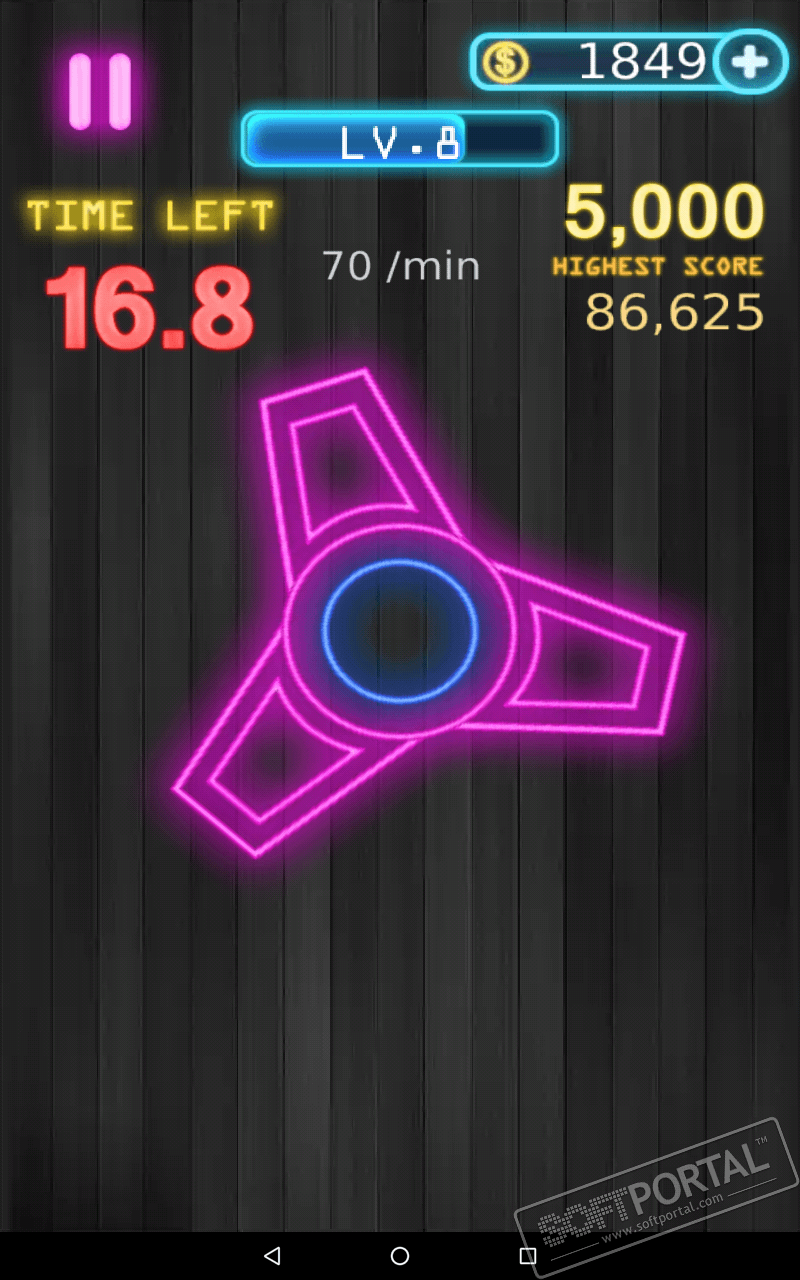
Task: Pause the game
Action: coord(100,91)
